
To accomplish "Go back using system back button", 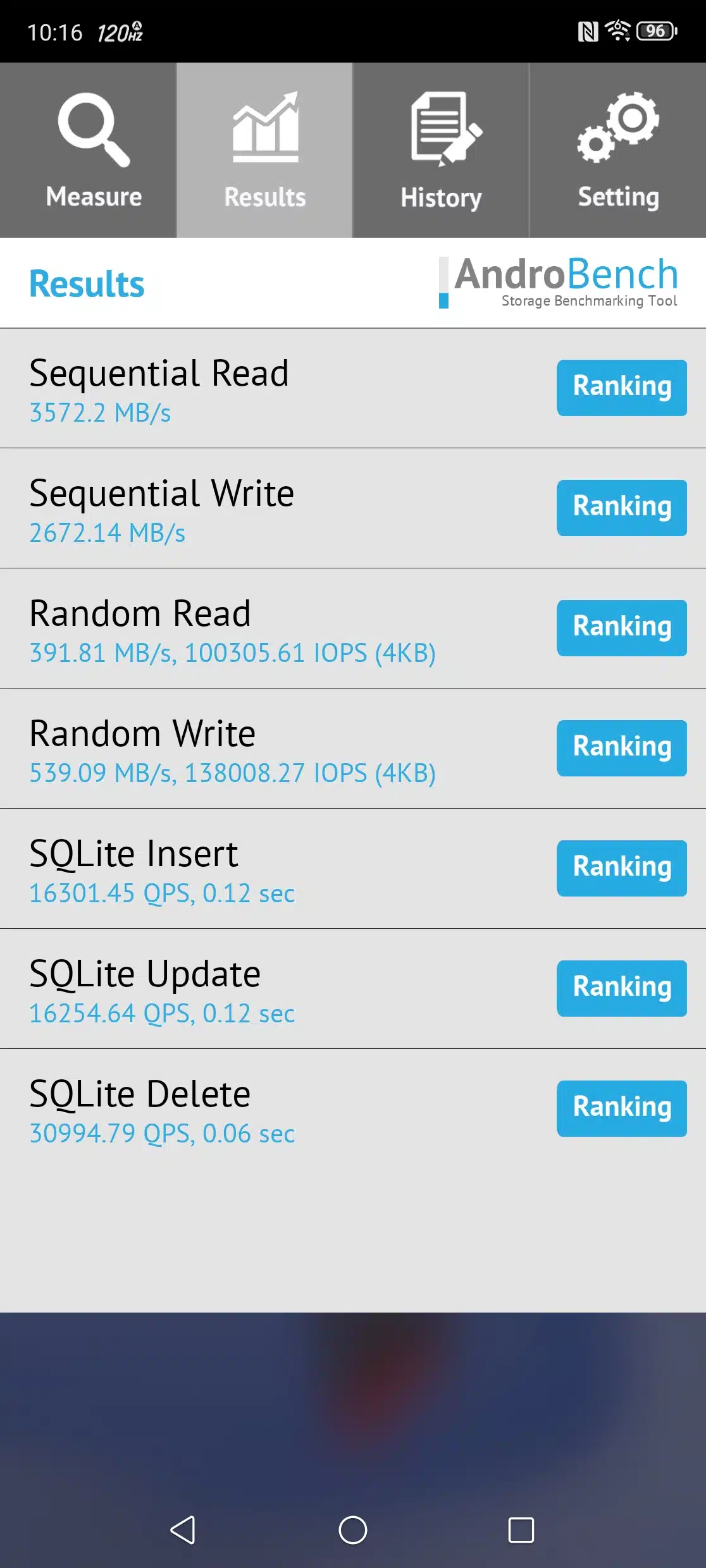I will point(183,1530).
